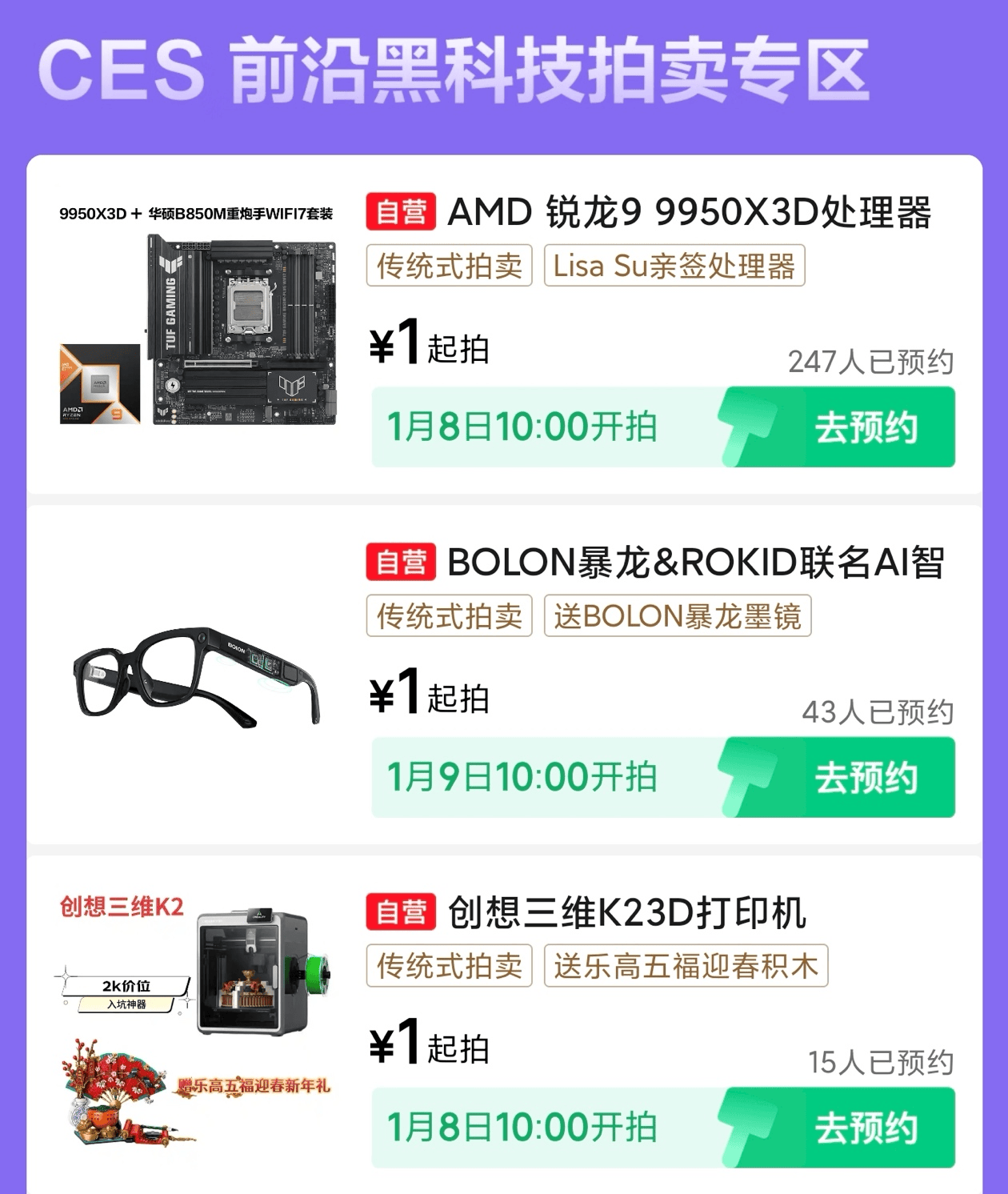The image size is (1008, 1194).
Task: View the BOLON暴龙&ROKID AI glasses listing
Action: coord(694,563)
